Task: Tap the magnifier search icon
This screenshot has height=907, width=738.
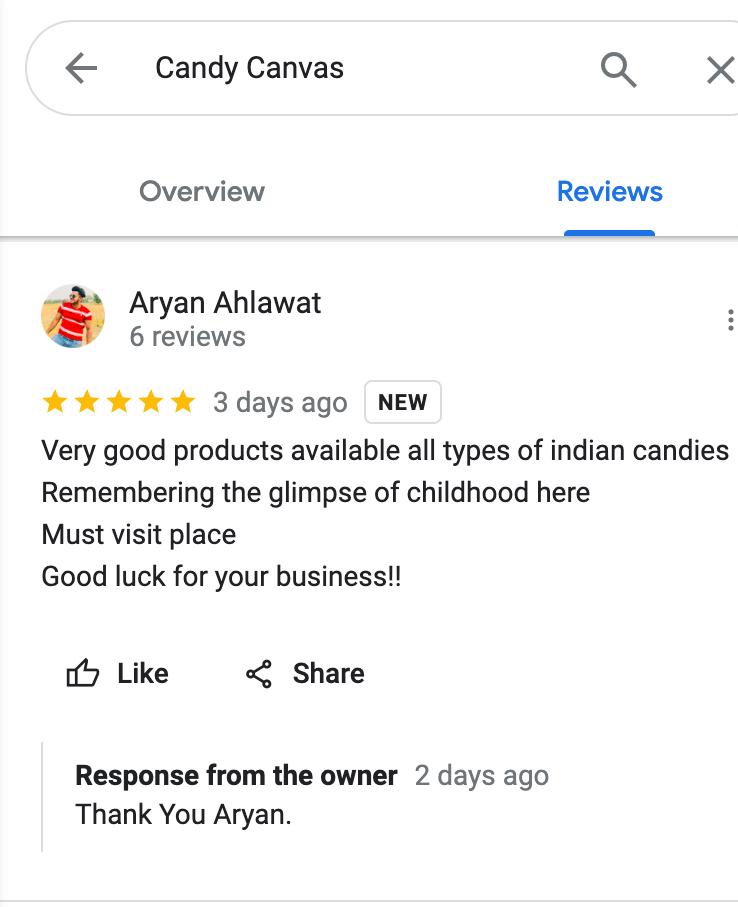Action: click(618, 69)
